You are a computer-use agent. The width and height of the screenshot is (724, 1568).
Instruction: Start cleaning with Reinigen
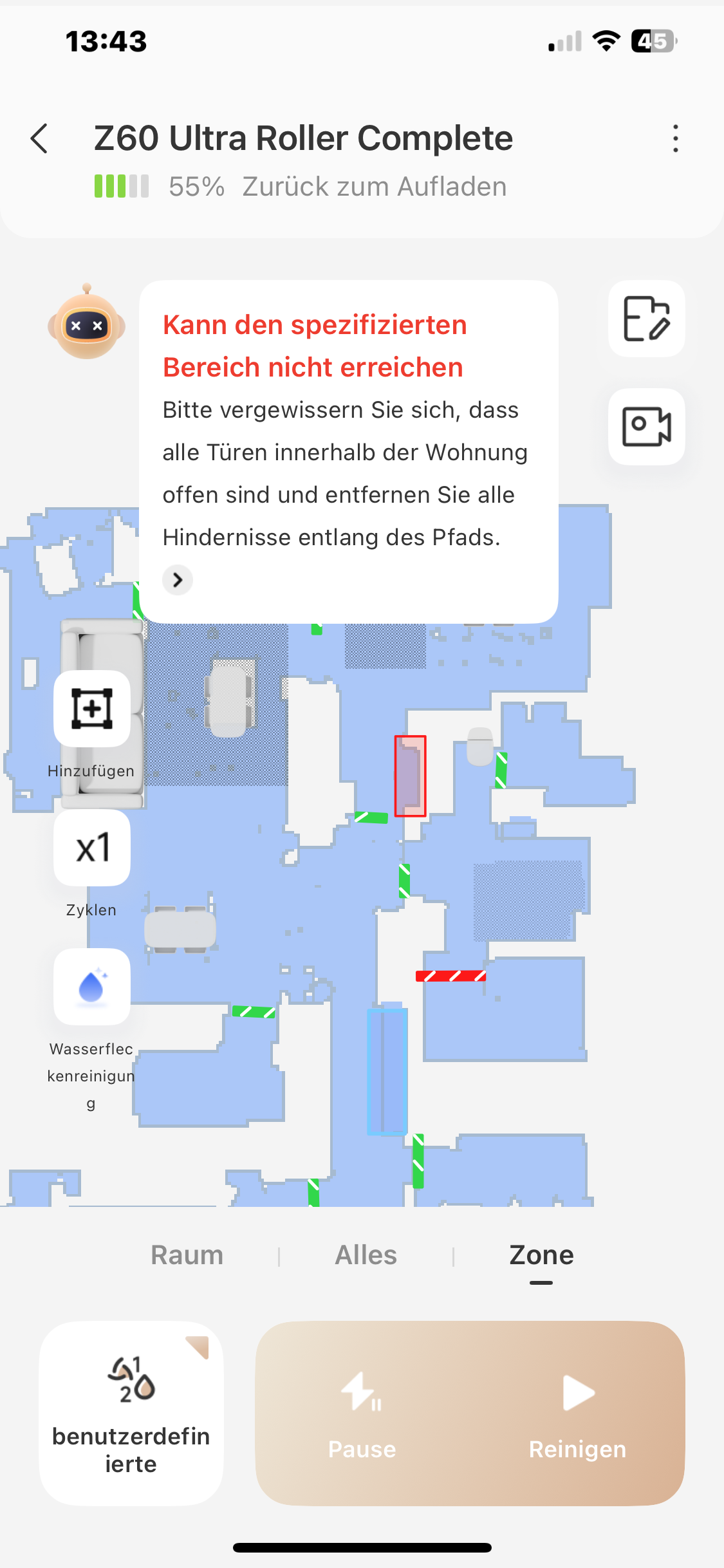tap(577, 1413)
